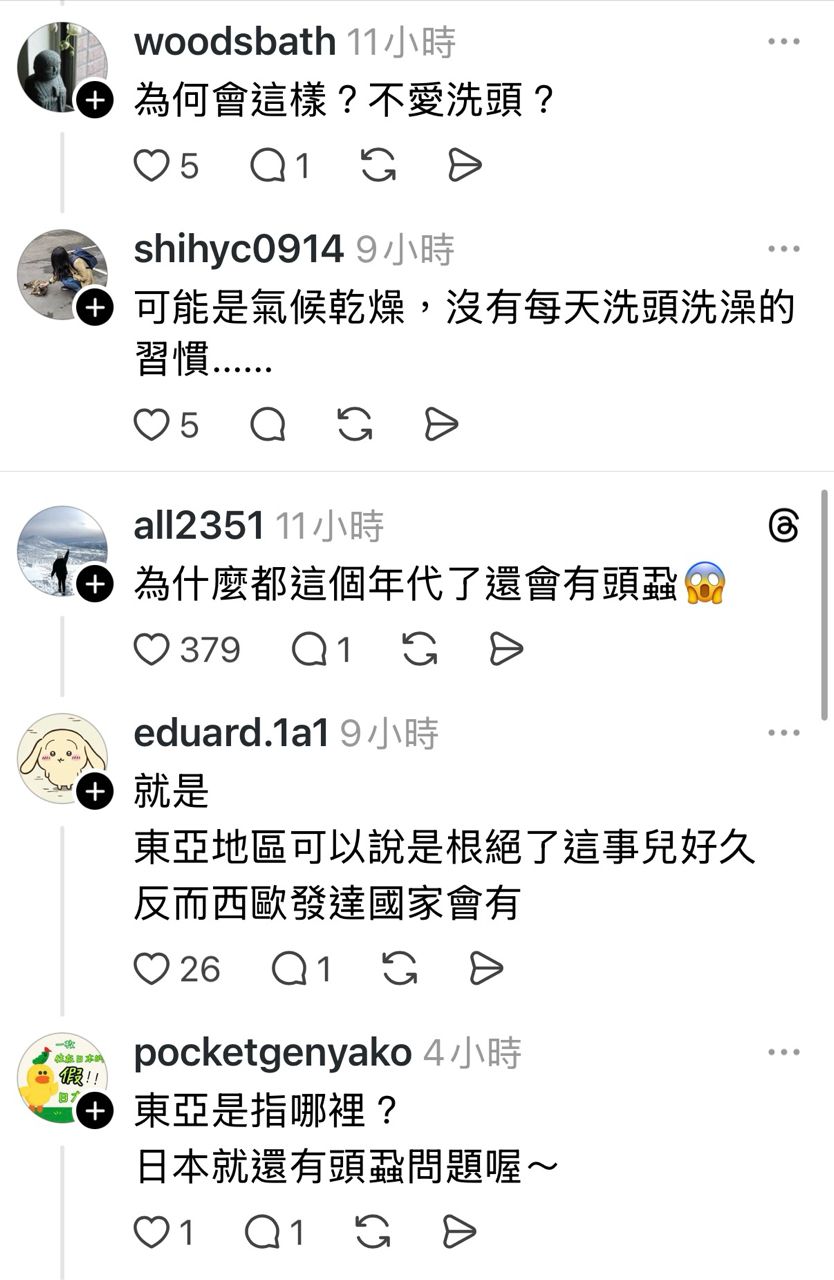The image size is (834, 1280).
Task: Open more options on shihyc0914's comment
Action: (783, 249)
